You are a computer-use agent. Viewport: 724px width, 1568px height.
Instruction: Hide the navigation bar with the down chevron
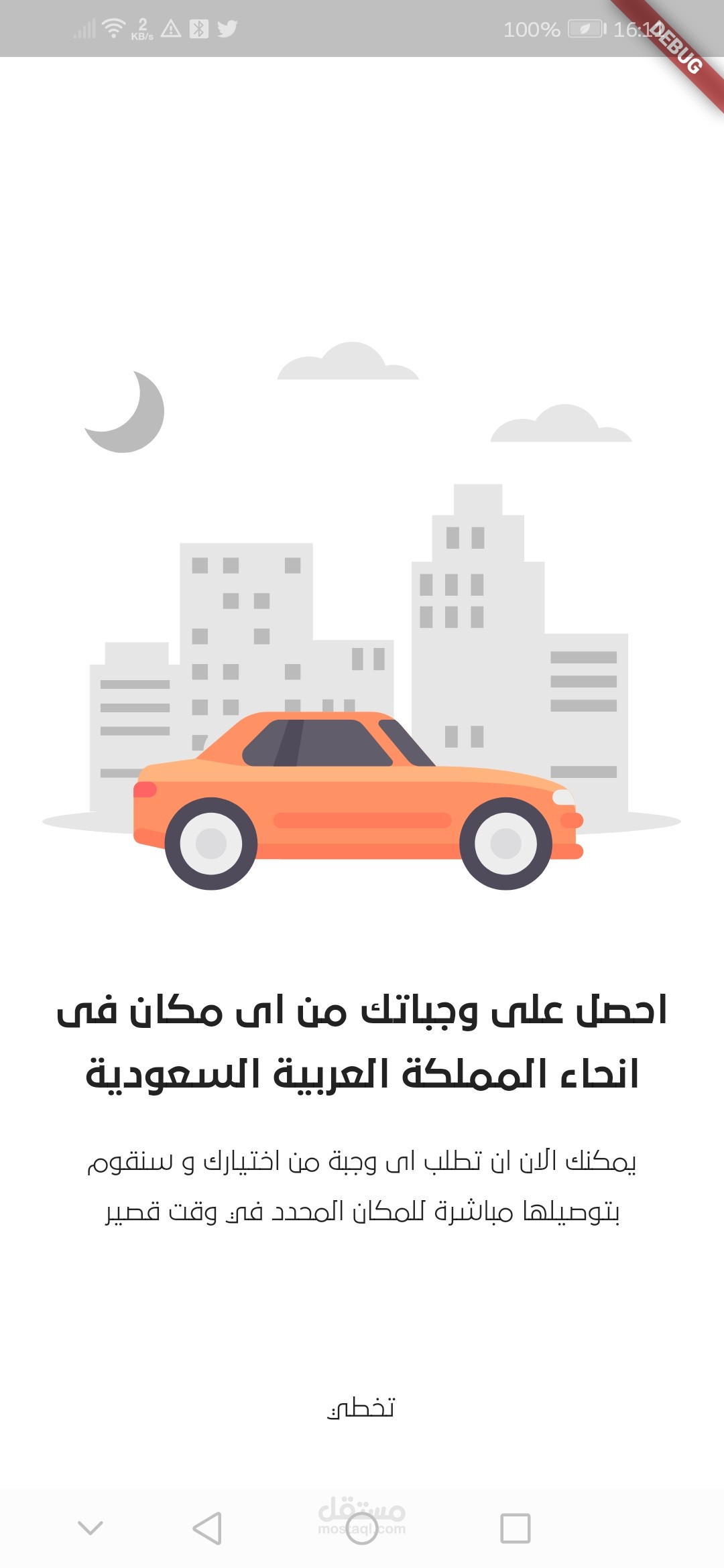(x=90, y=1528)
